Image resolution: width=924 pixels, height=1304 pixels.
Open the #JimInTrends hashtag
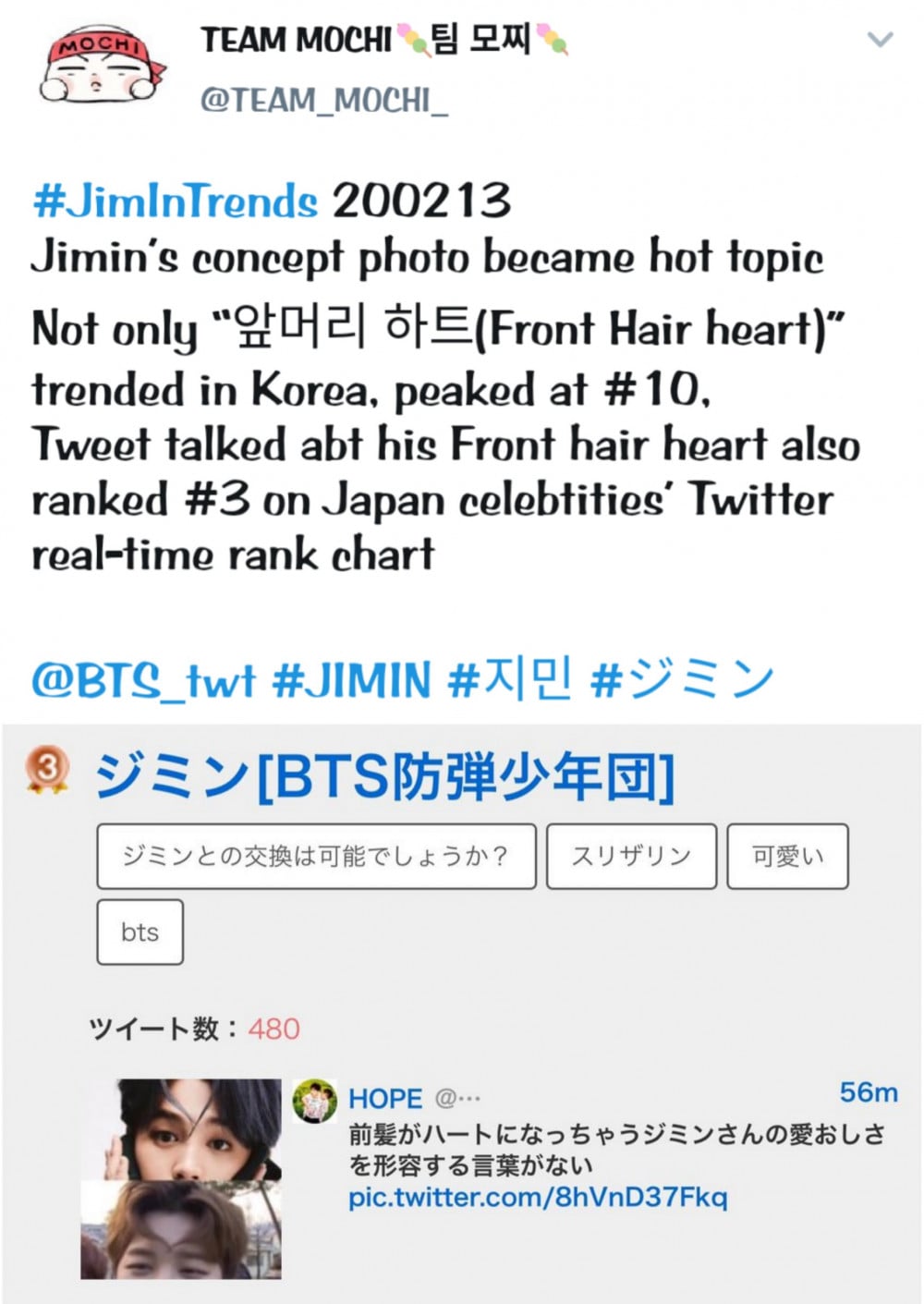[175, 201]
